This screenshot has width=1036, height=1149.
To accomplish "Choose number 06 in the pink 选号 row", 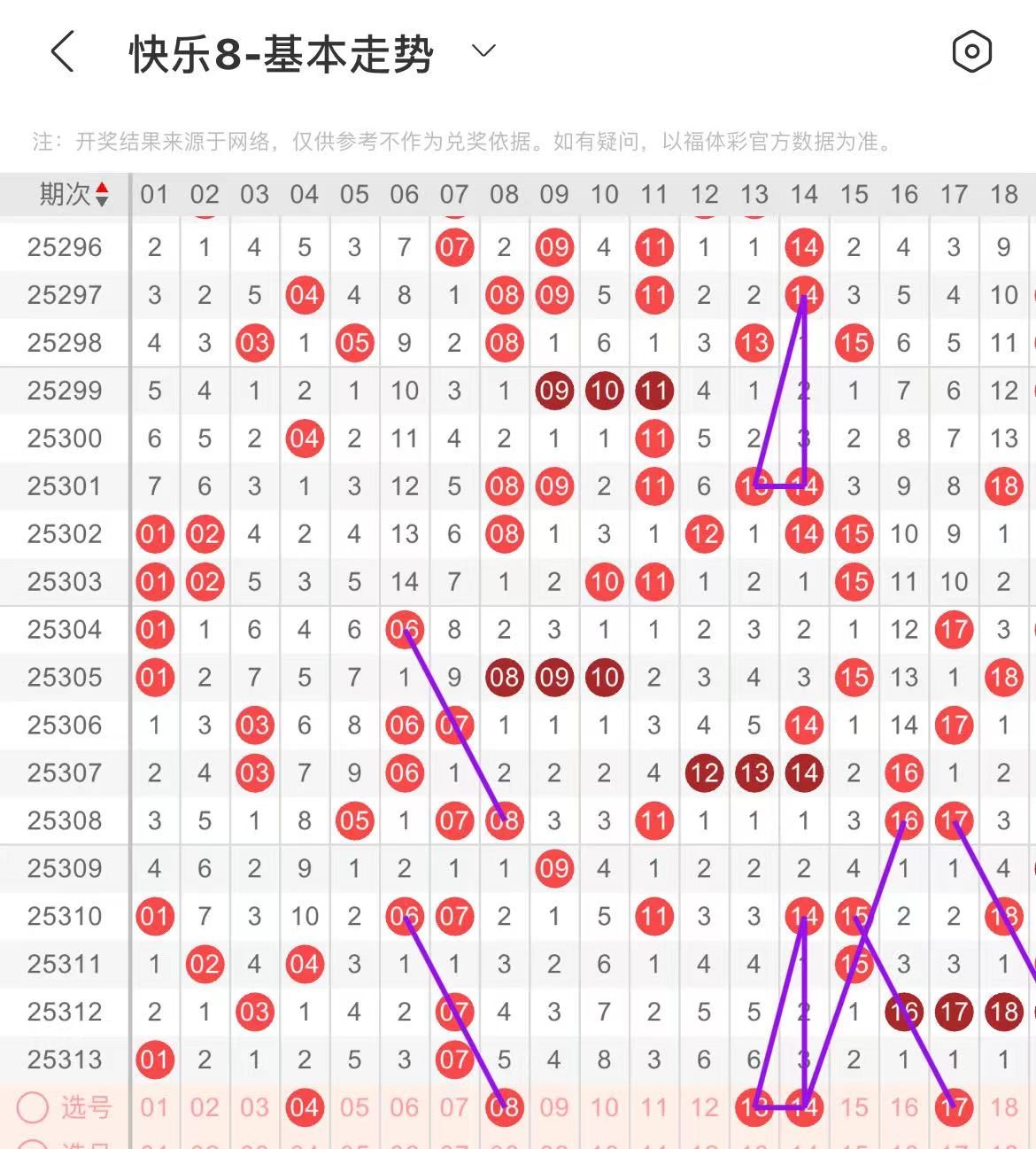I will [x=404, y=1107].
